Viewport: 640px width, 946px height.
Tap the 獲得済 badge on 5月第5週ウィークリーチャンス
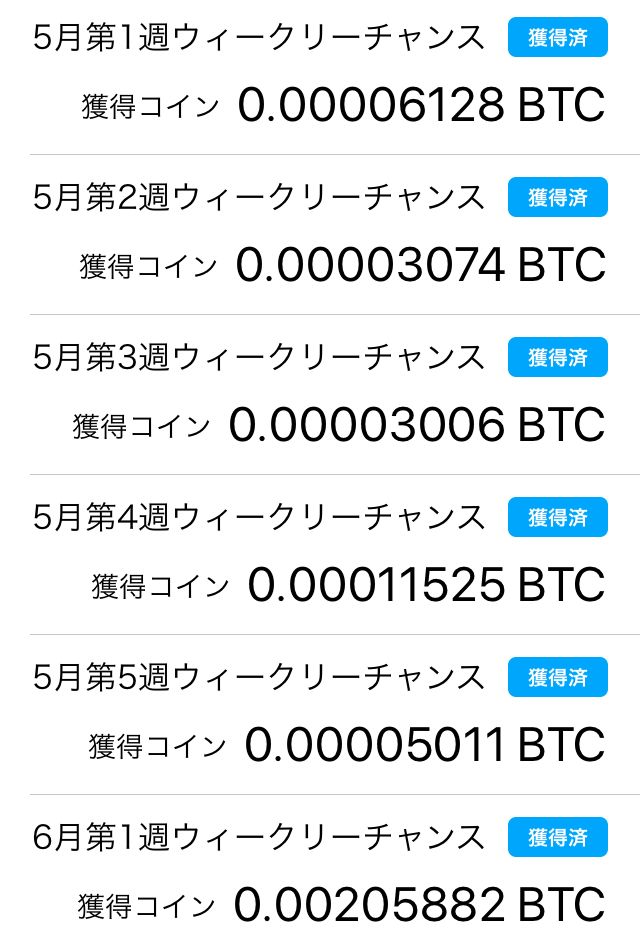(x=557, y=677)
